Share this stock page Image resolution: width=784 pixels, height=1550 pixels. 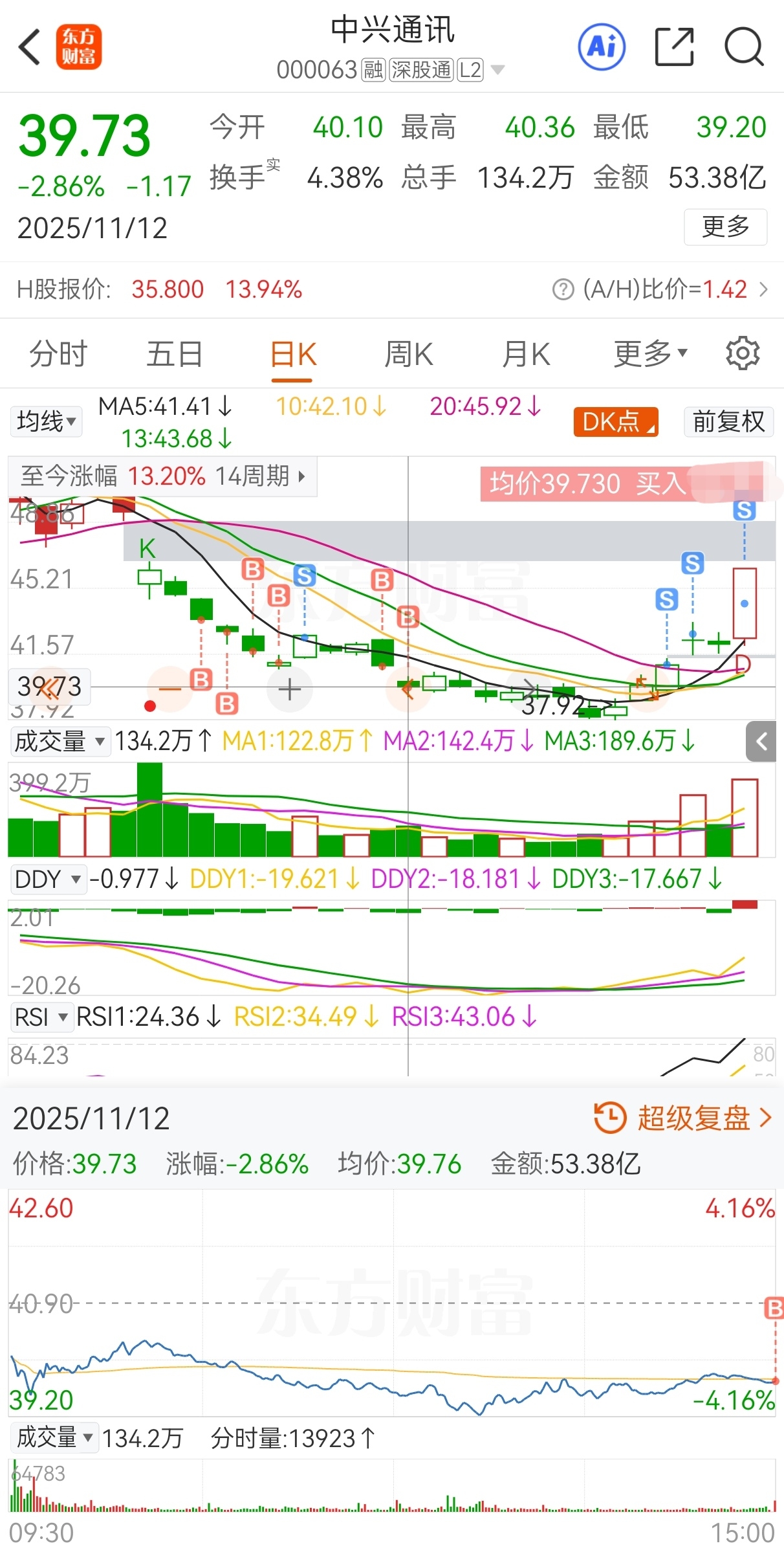(x=674, y=47)
